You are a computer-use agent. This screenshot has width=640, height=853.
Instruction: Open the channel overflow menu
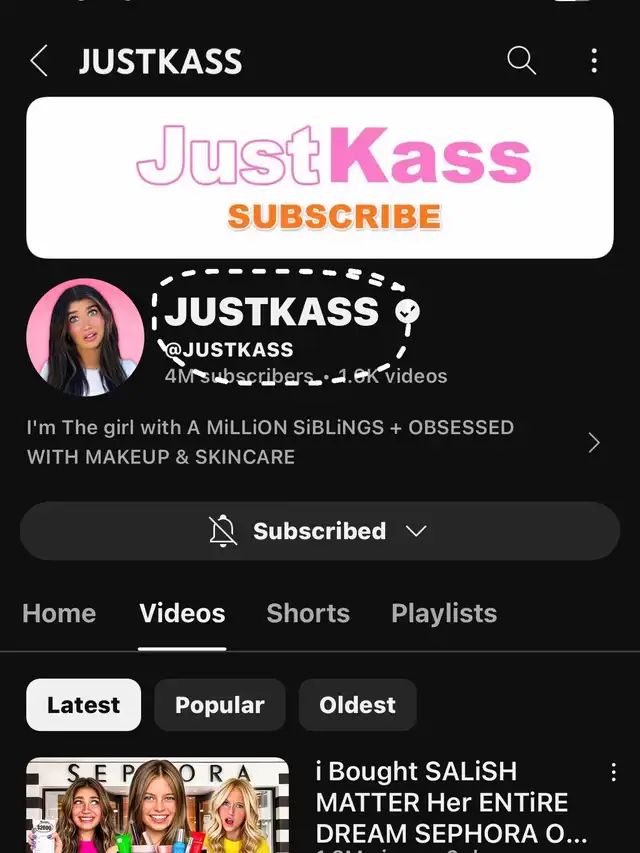[x=594, y=61]
